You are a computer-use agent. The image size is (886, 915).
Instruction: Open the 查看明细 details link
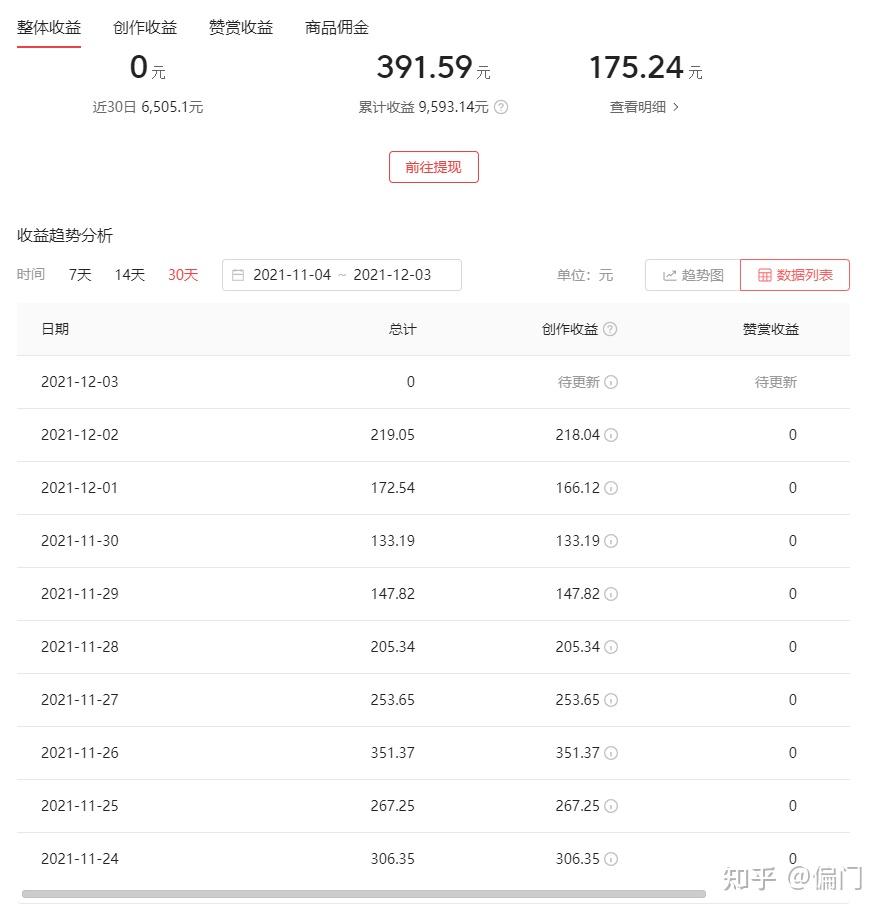point(644,107)
